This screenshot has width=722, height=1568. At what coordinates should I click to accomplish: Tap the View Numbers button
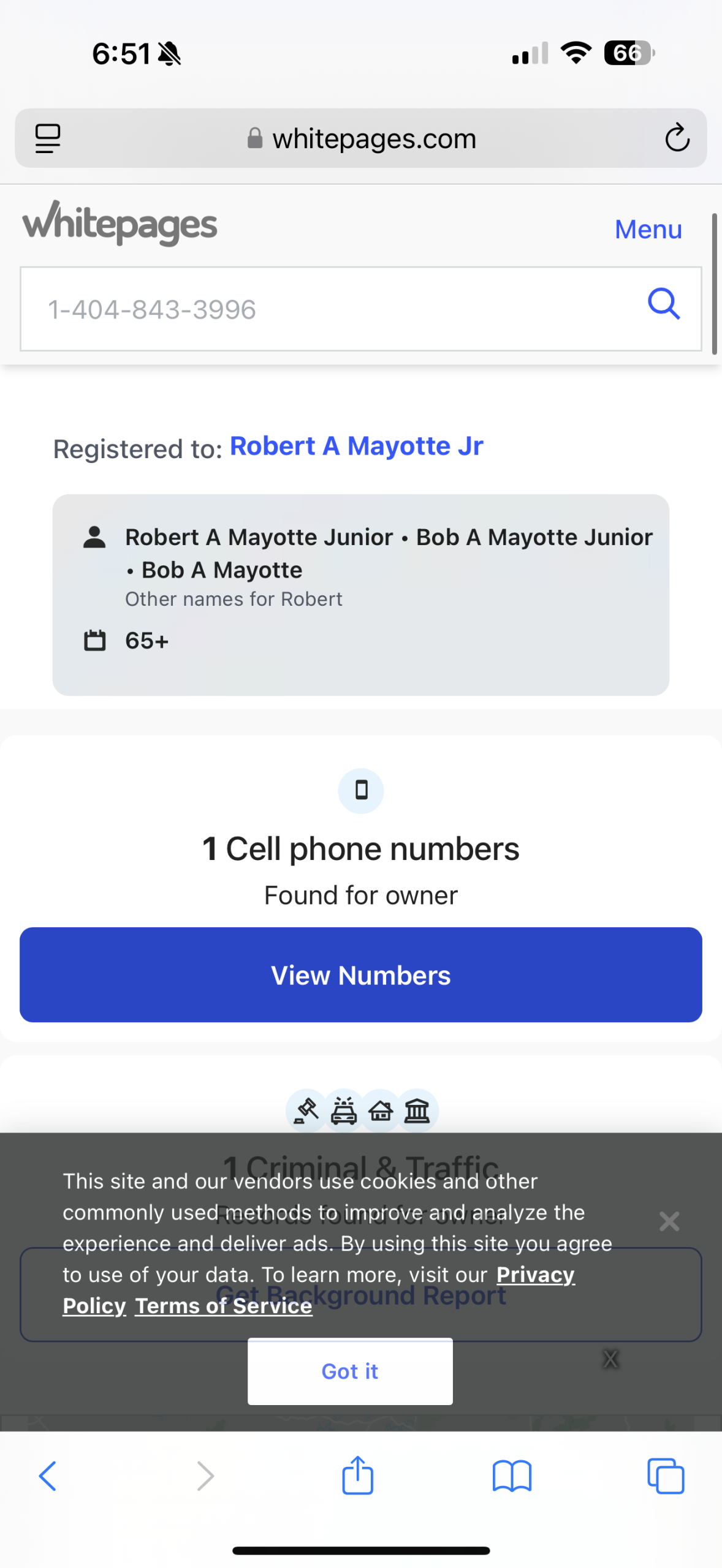pos(360,974)
